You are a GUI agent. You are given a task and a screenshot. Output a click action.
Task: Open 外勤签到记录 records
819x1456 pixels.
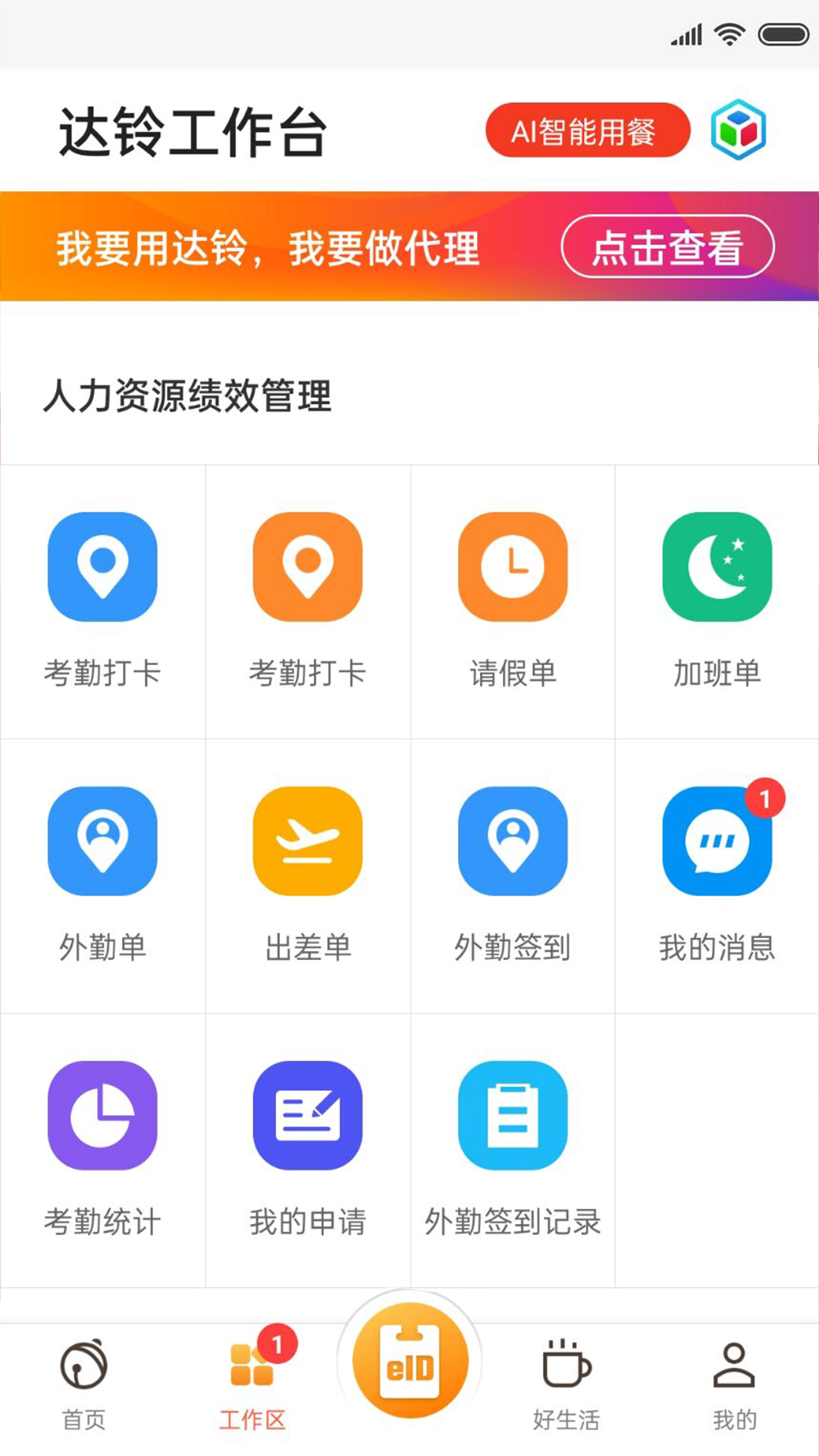[x=513, y=1116]
